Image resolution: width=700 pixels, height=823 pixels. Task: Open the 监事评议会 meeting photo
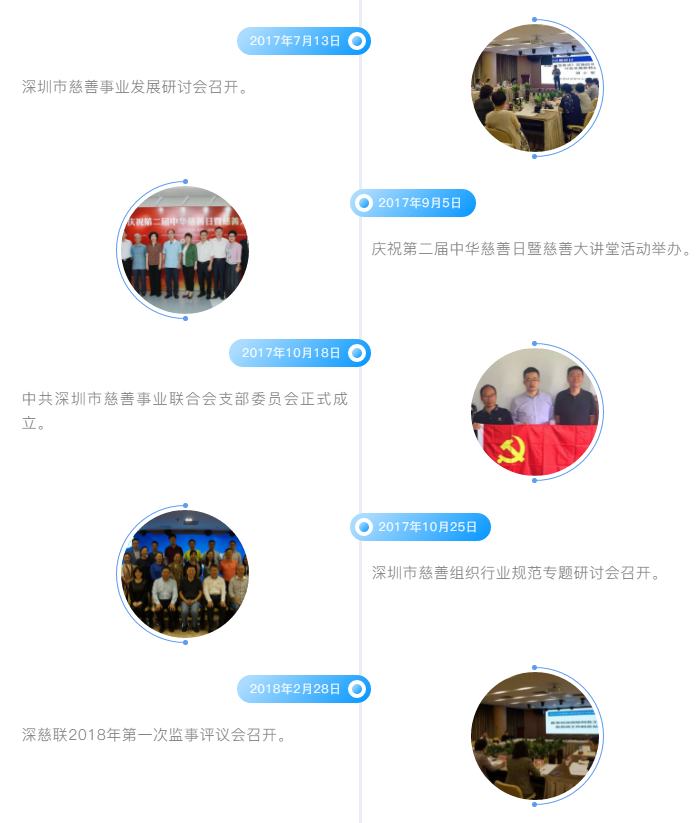pyautogui.click(x=535, y=735)
